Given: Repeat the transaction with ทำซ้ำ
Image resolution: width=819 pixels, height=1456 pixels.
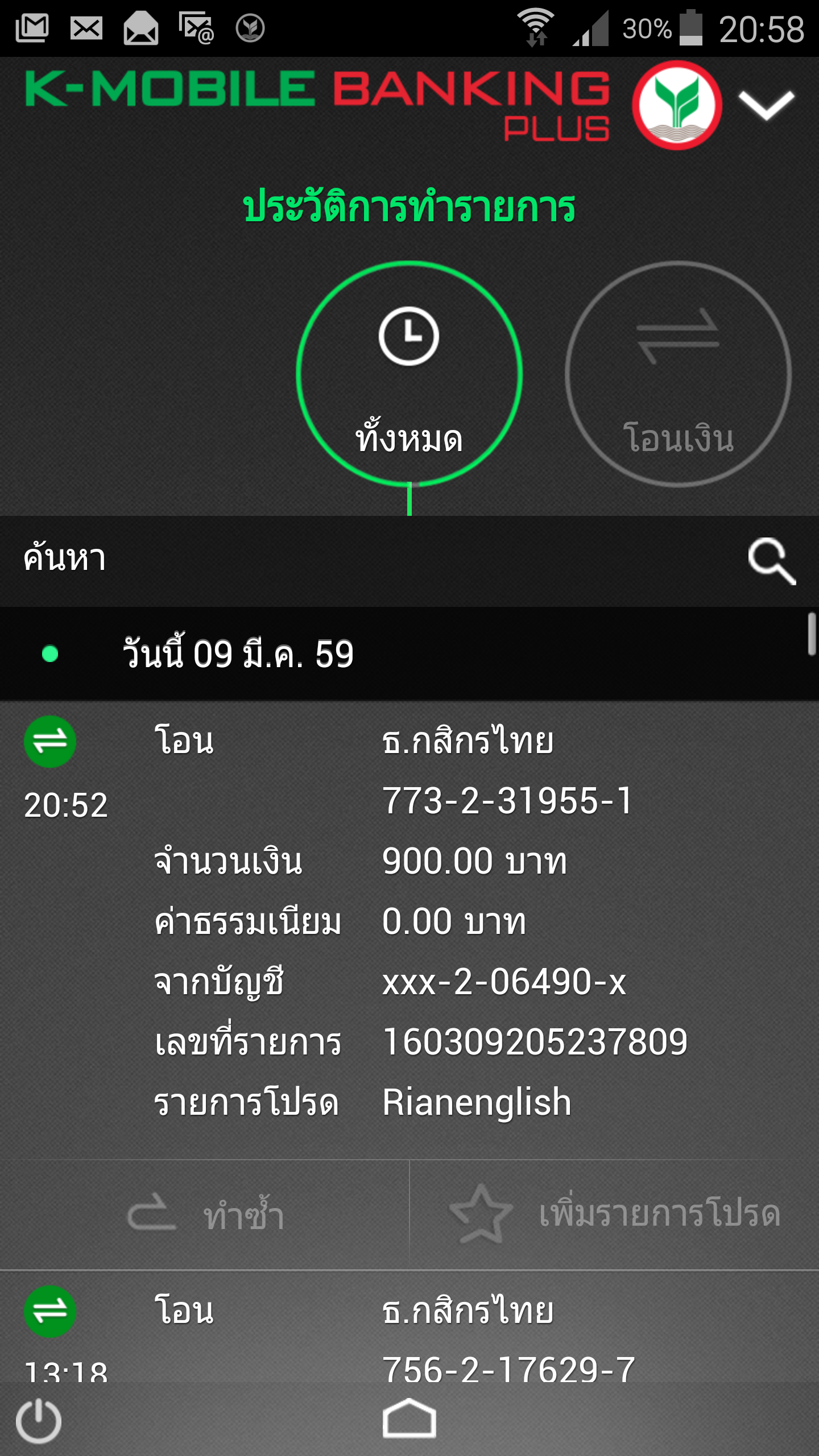Looking at the screenshot, I should click(x=205, y=1215).
